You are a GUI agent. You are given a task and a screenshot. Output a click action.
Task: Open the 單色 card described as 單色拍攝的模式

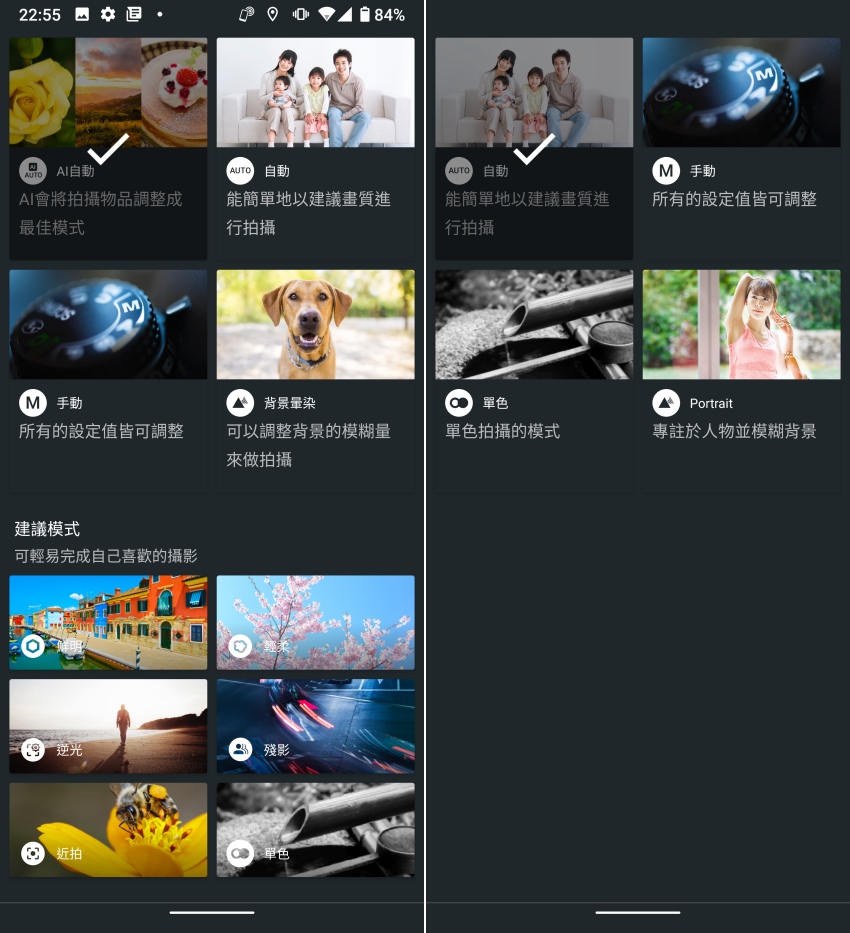point(534,379)
